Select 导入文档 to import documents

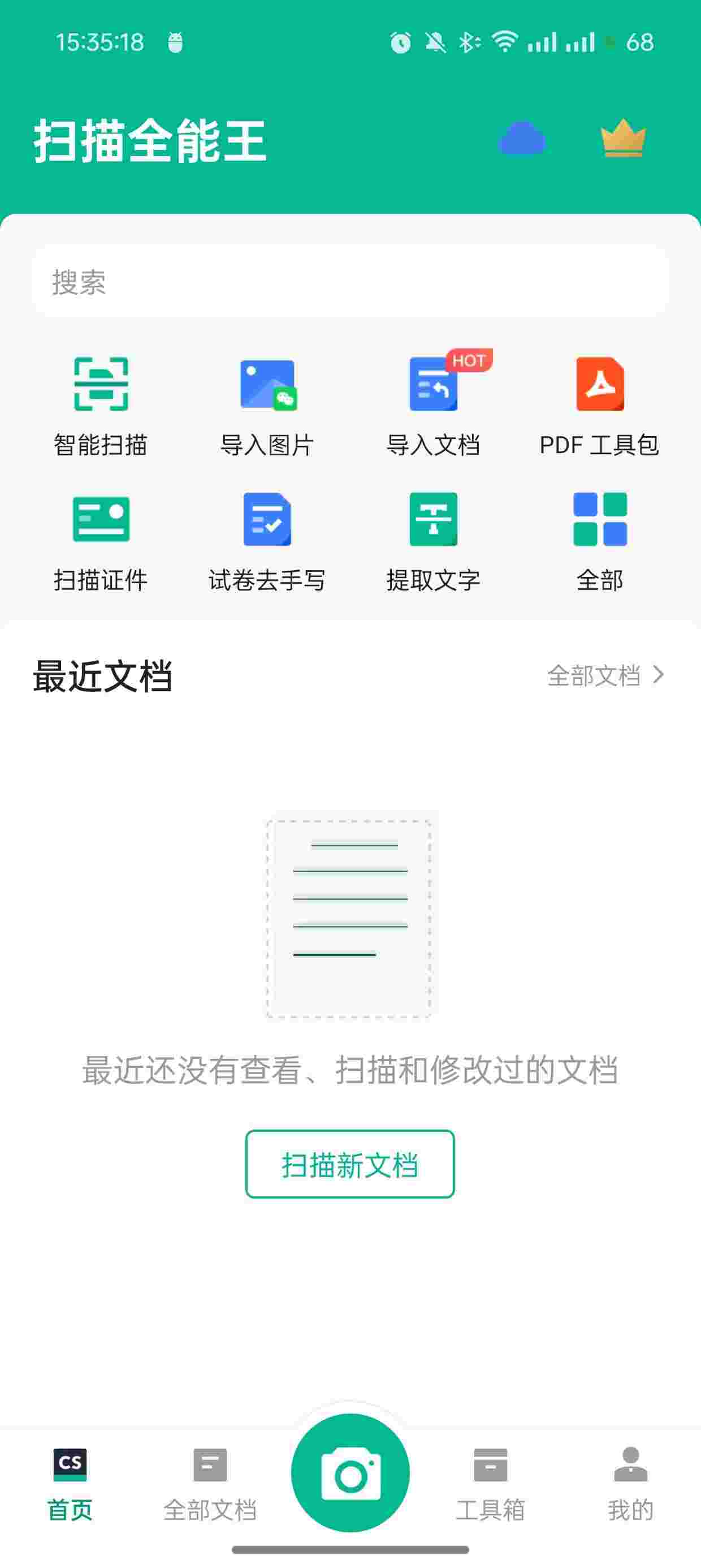click(433, 405)
